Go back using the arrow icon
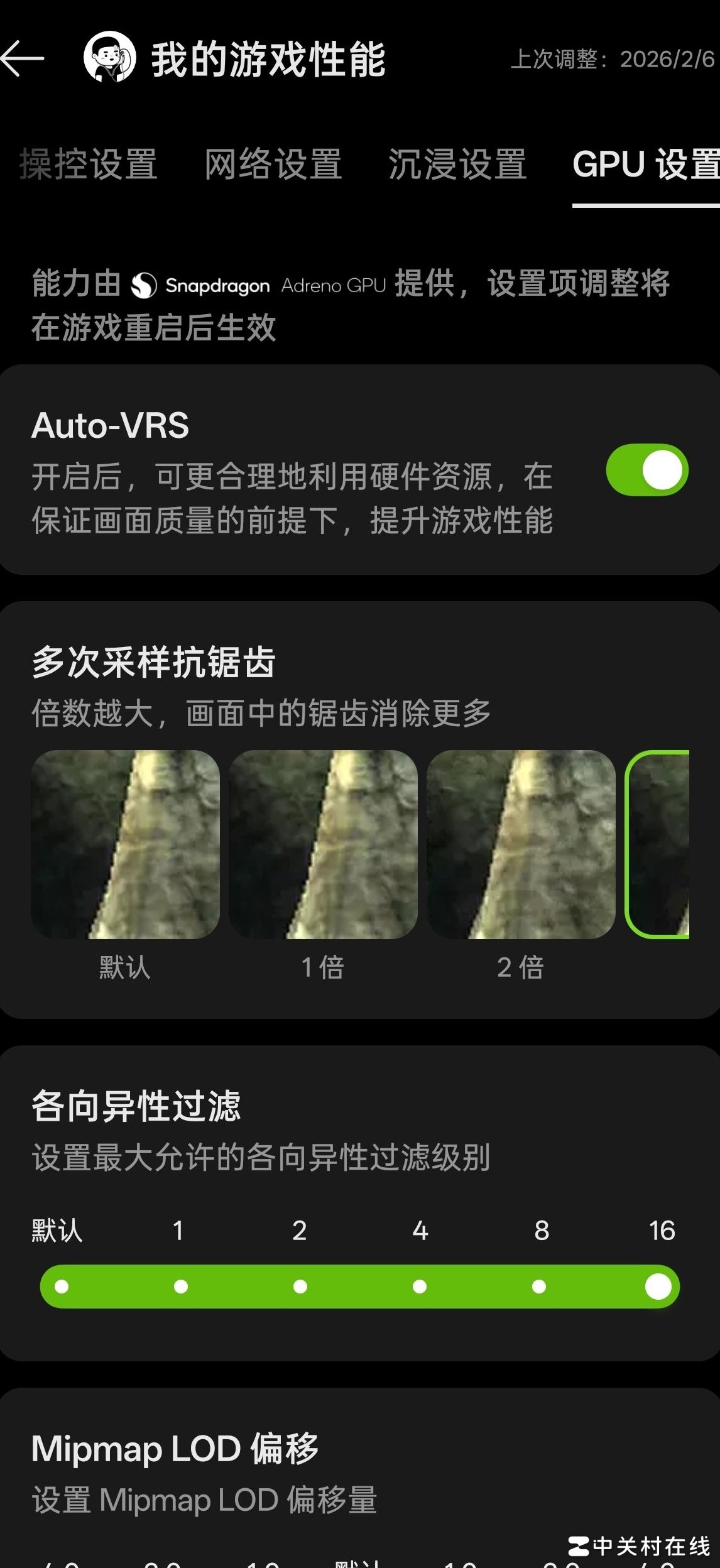The width and height of the screenshot is (720, 1568). [x=23, y=59]
